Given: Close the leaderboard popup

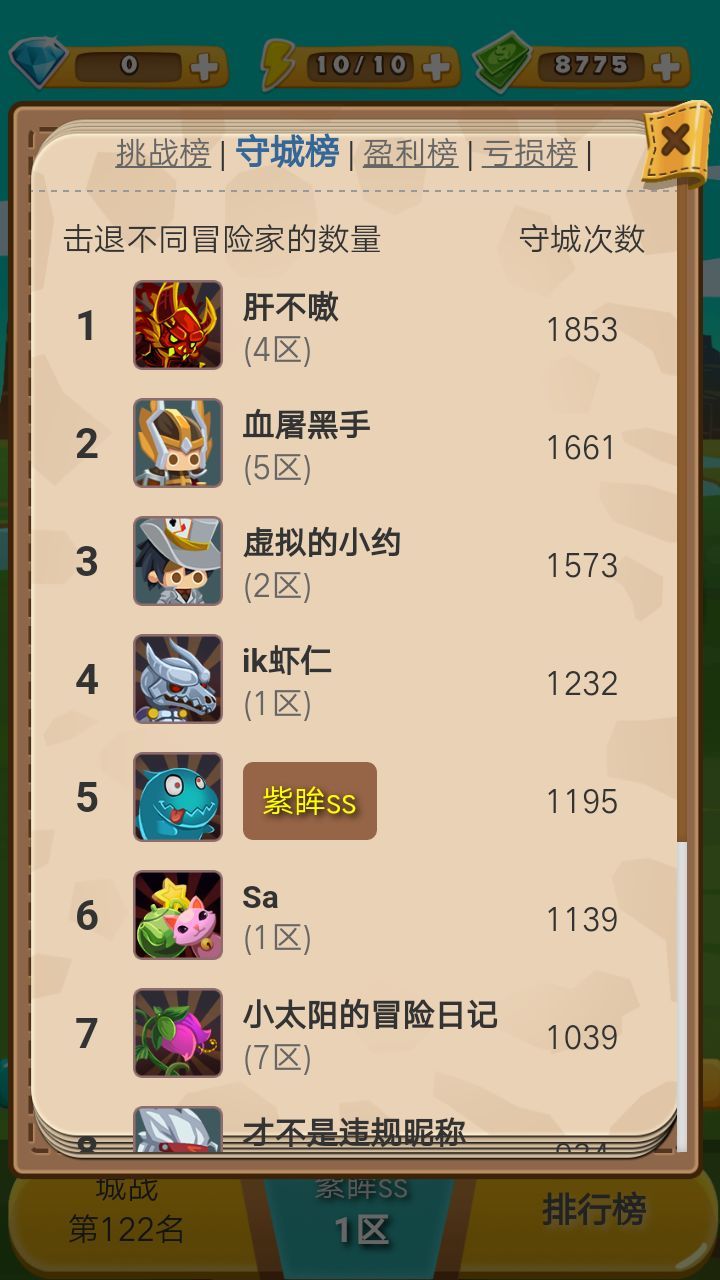Looking at the screenshot, I should tap(675, 141).
